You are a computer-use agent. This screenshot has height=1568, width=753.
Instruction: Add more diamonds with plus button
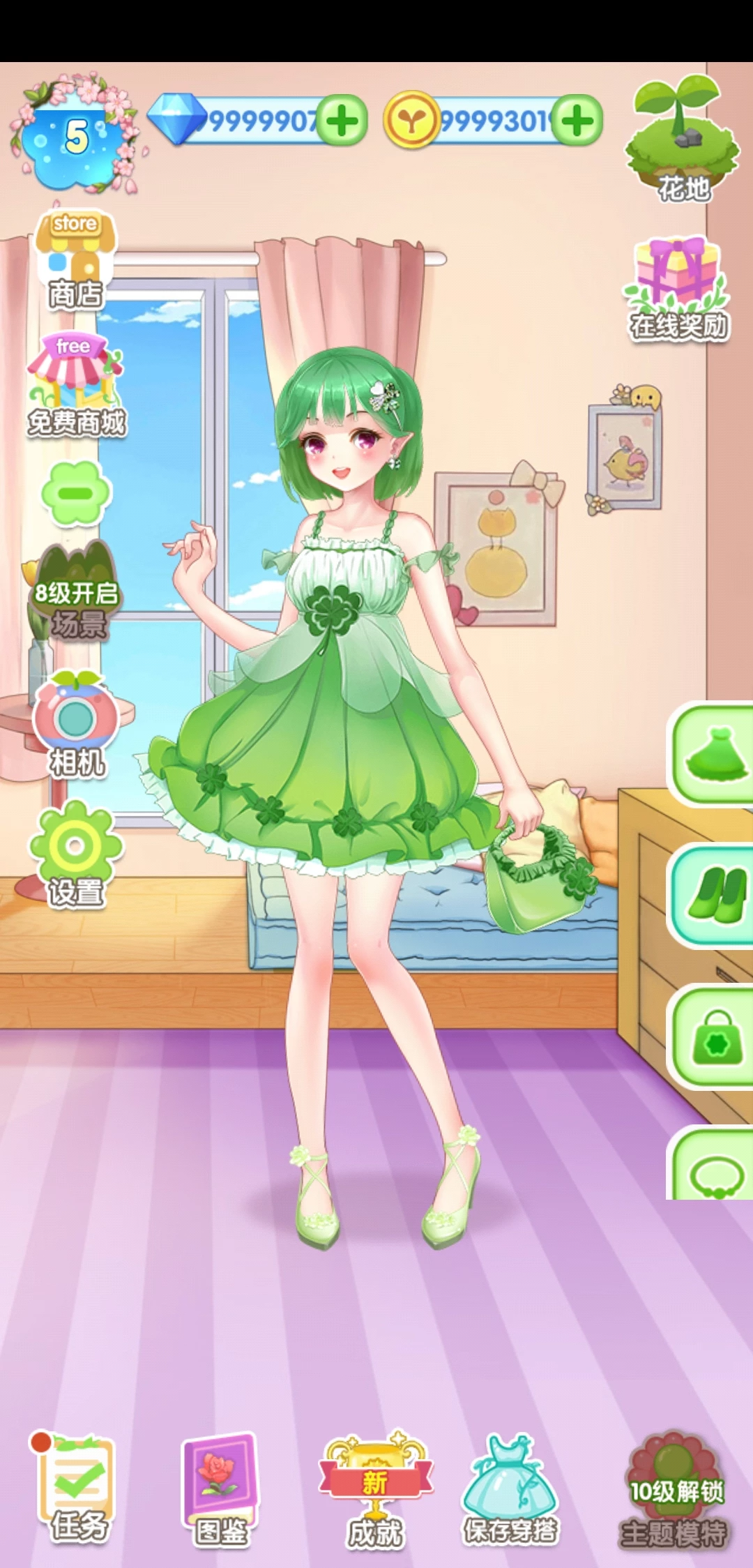[x=342, y=121]
